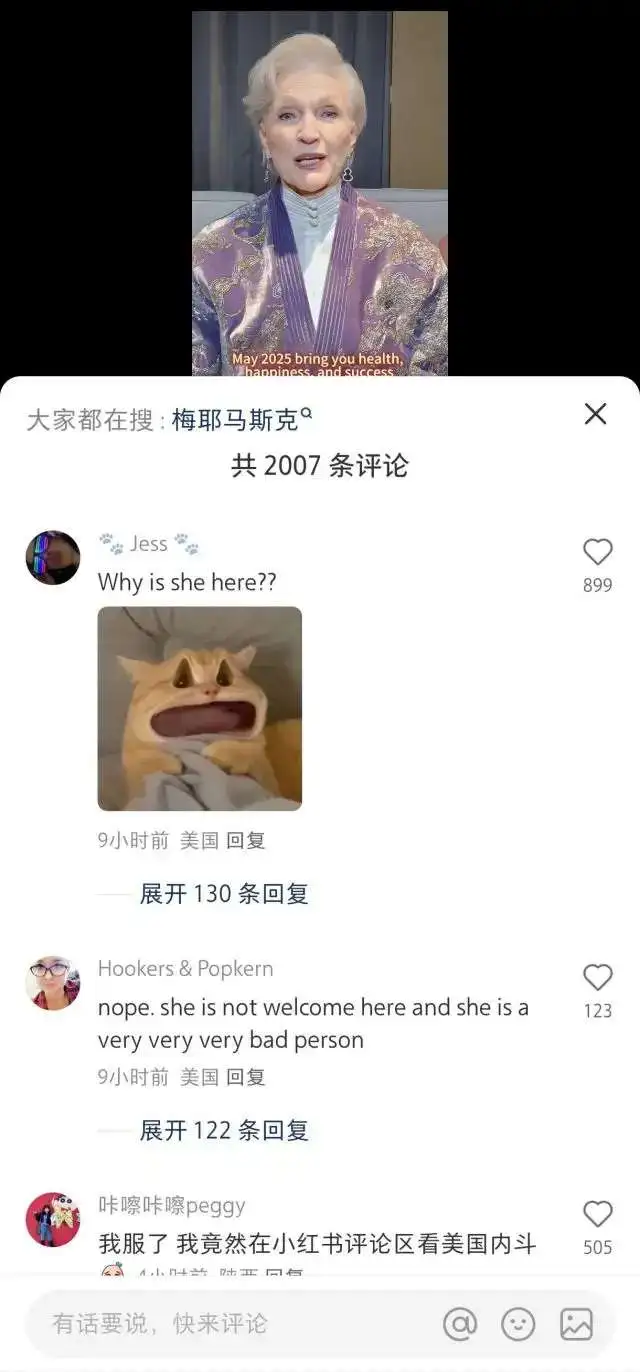640x1372 pixels.
Task: Open 咔嚓咔嚓peggy's profile avatar
Action: (52, 1219)
